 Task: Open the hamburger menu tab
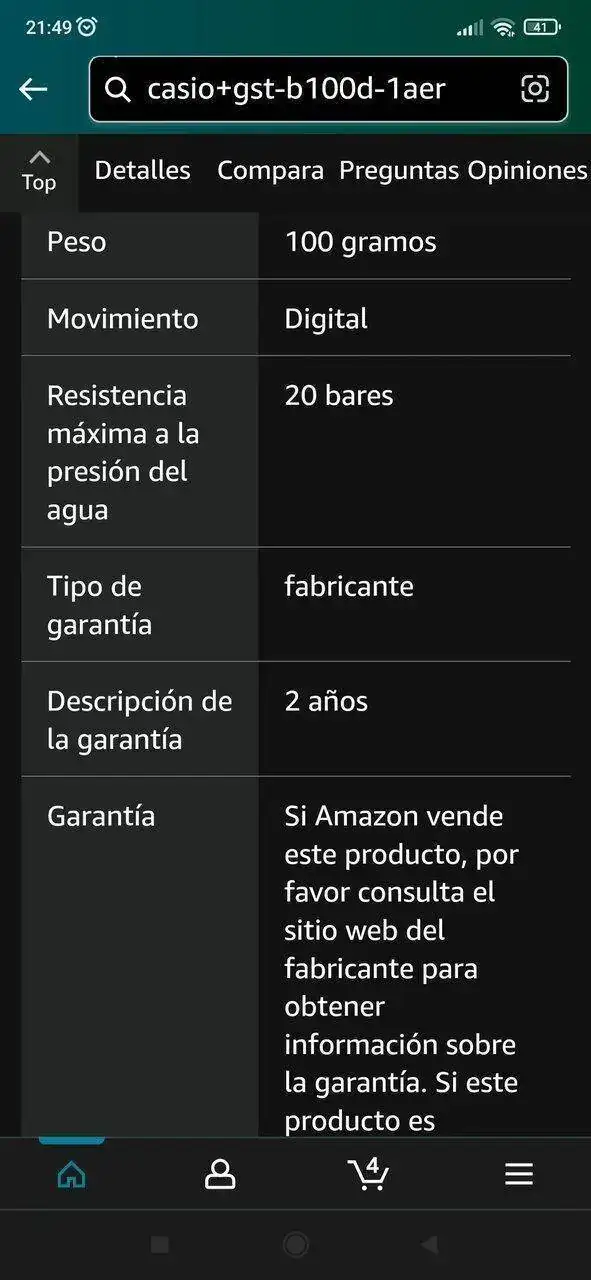pyautogui.click(x=519, y=1174)
